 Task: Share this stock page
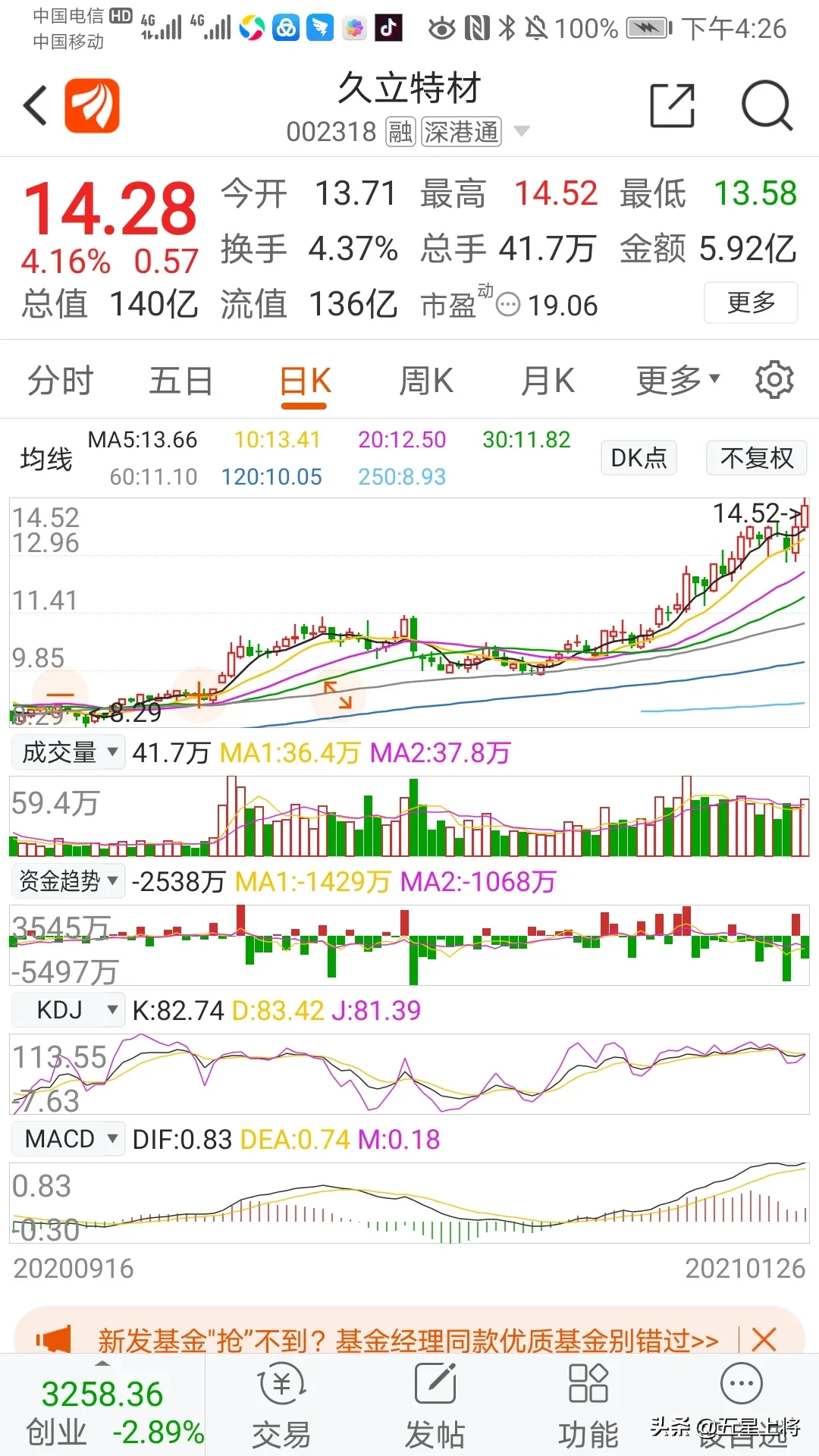(673, 105)
